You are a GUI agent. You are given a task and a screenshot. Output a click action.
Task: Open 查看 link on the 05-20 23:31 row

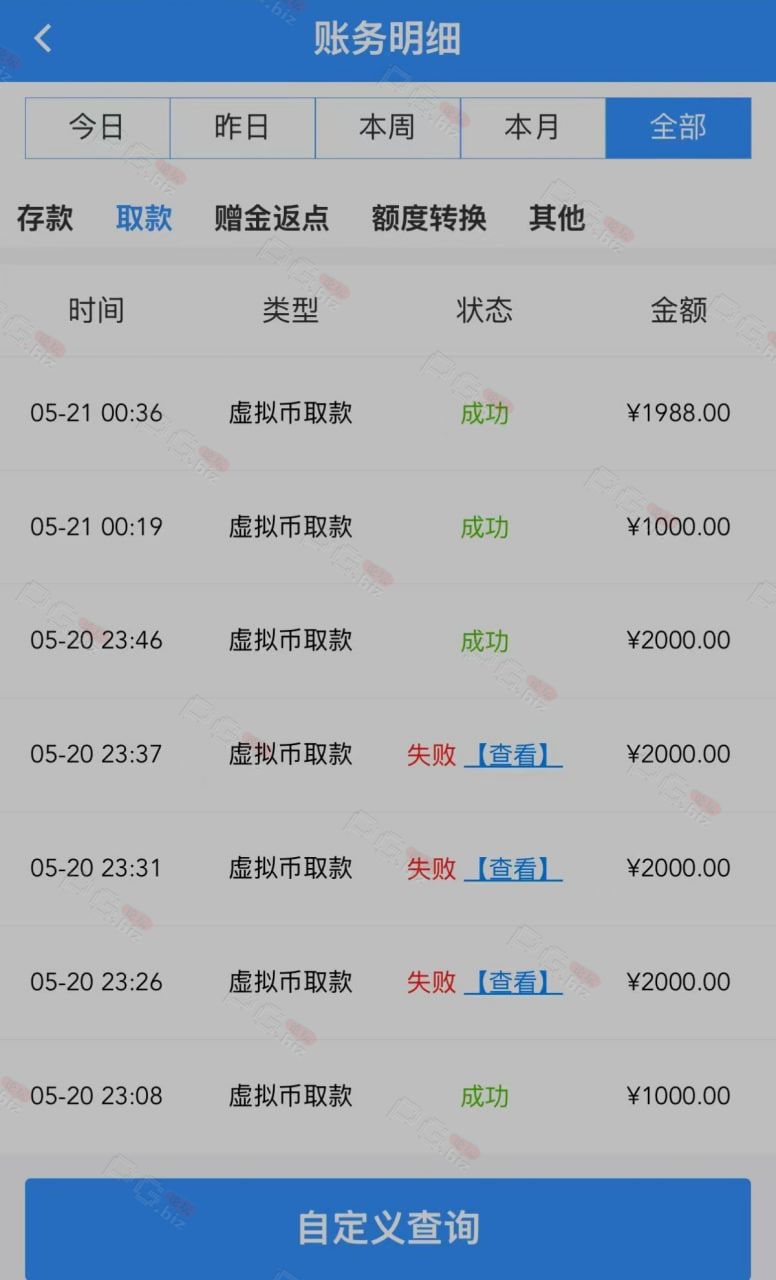click(x=513, y=868)
